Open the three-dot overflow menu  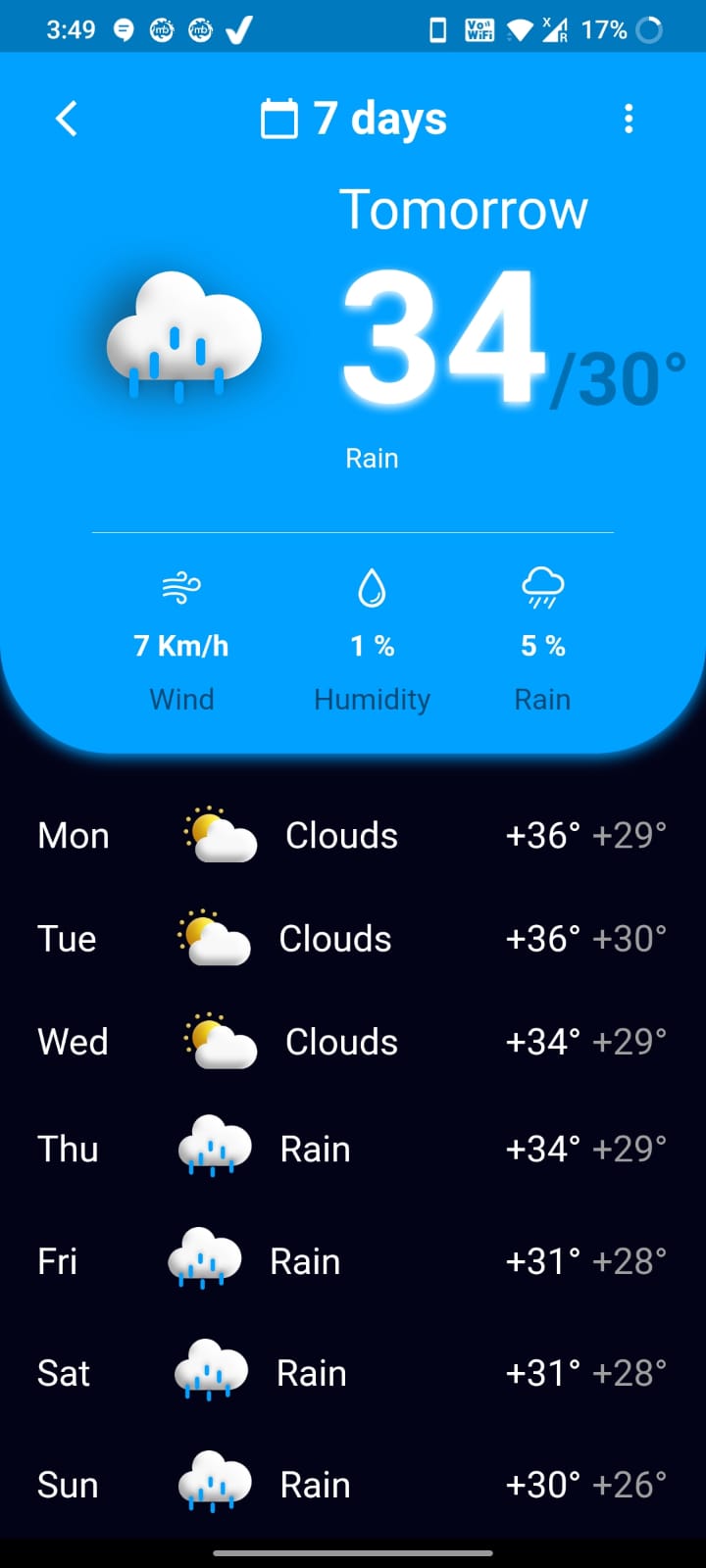pyautogui.click(x=629, y=118)
